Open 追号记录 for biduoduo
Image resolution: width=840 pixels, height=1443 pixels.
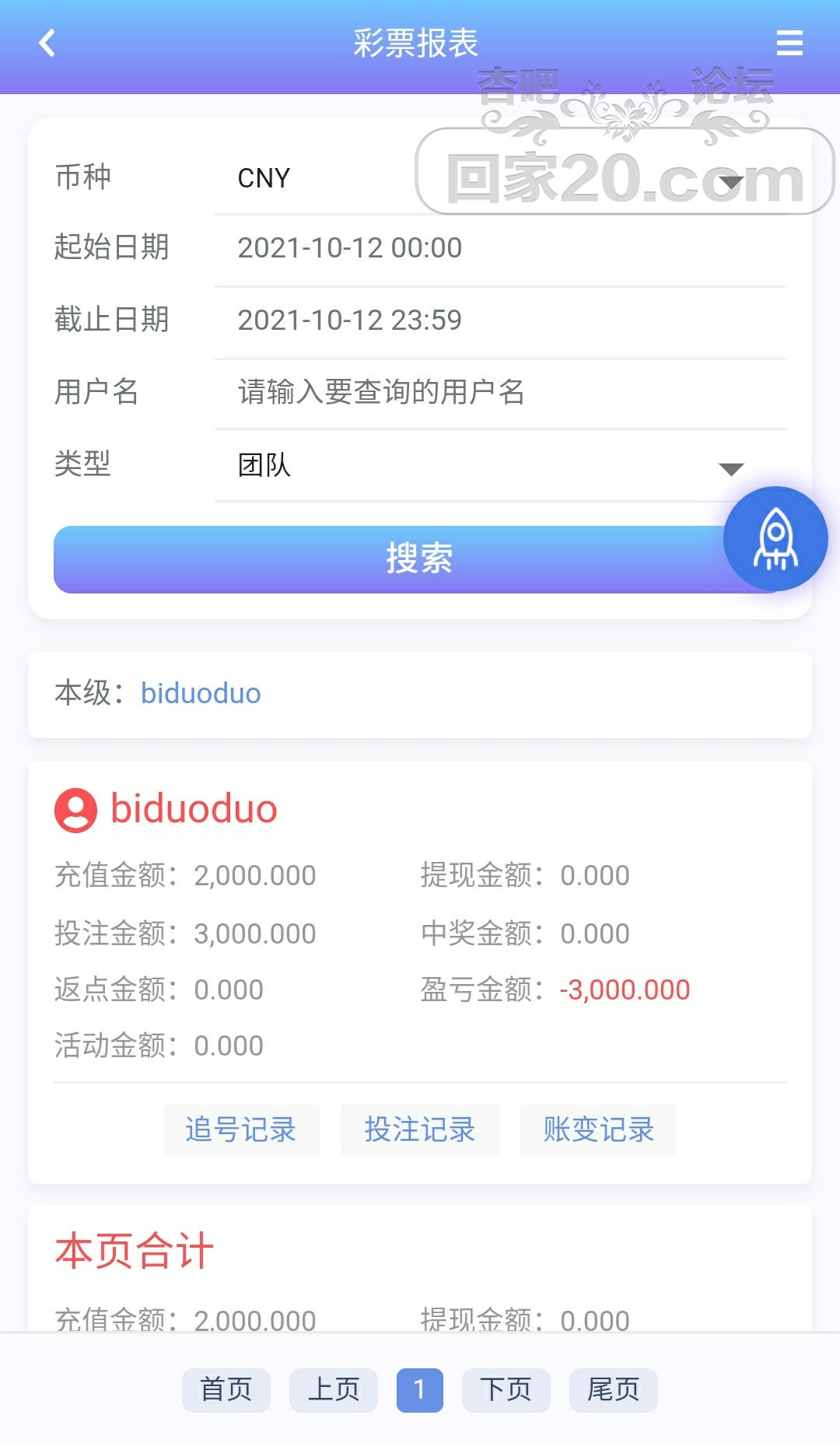[x=241, y=1130]
